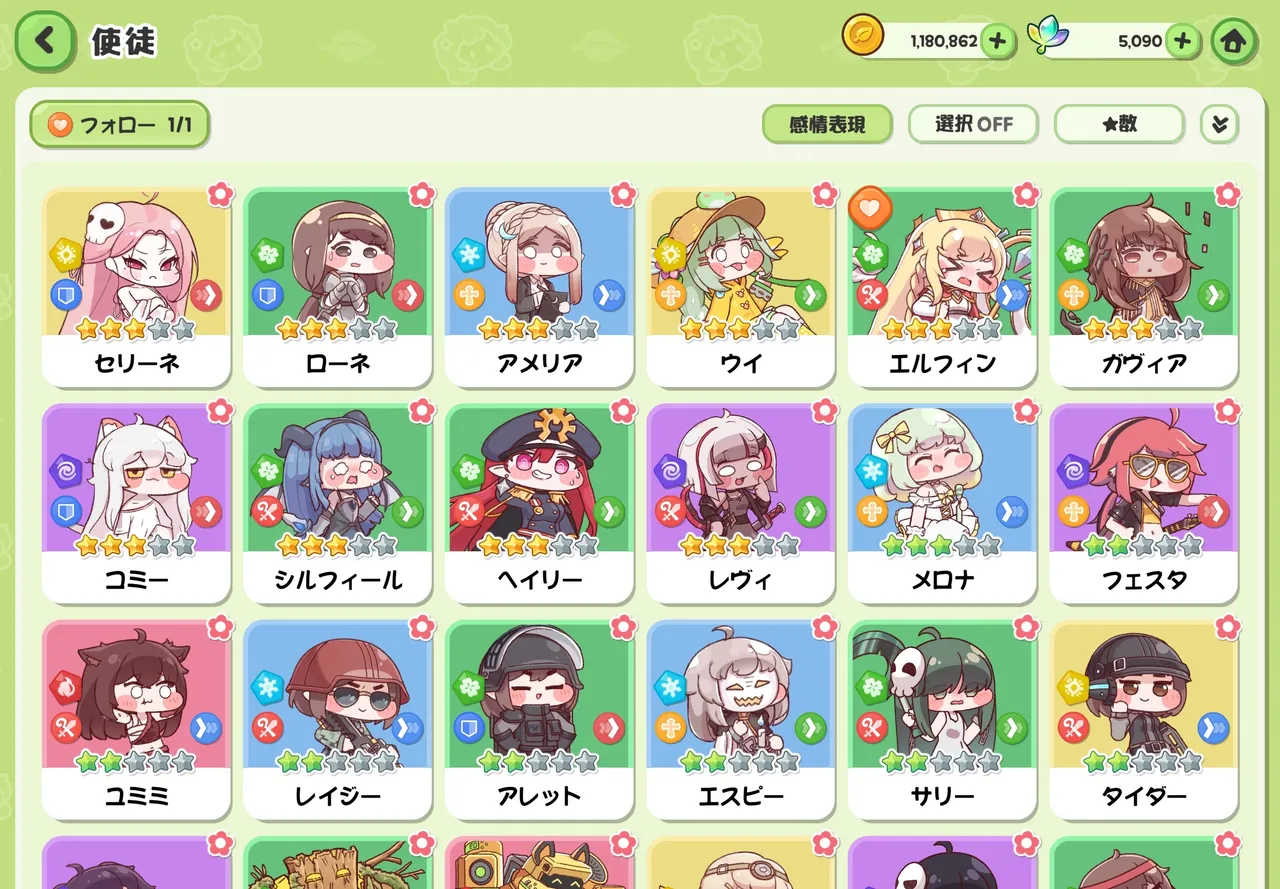1280x889 pixels.
Task: Return to the home screen icon
Action: point(1233,41)
